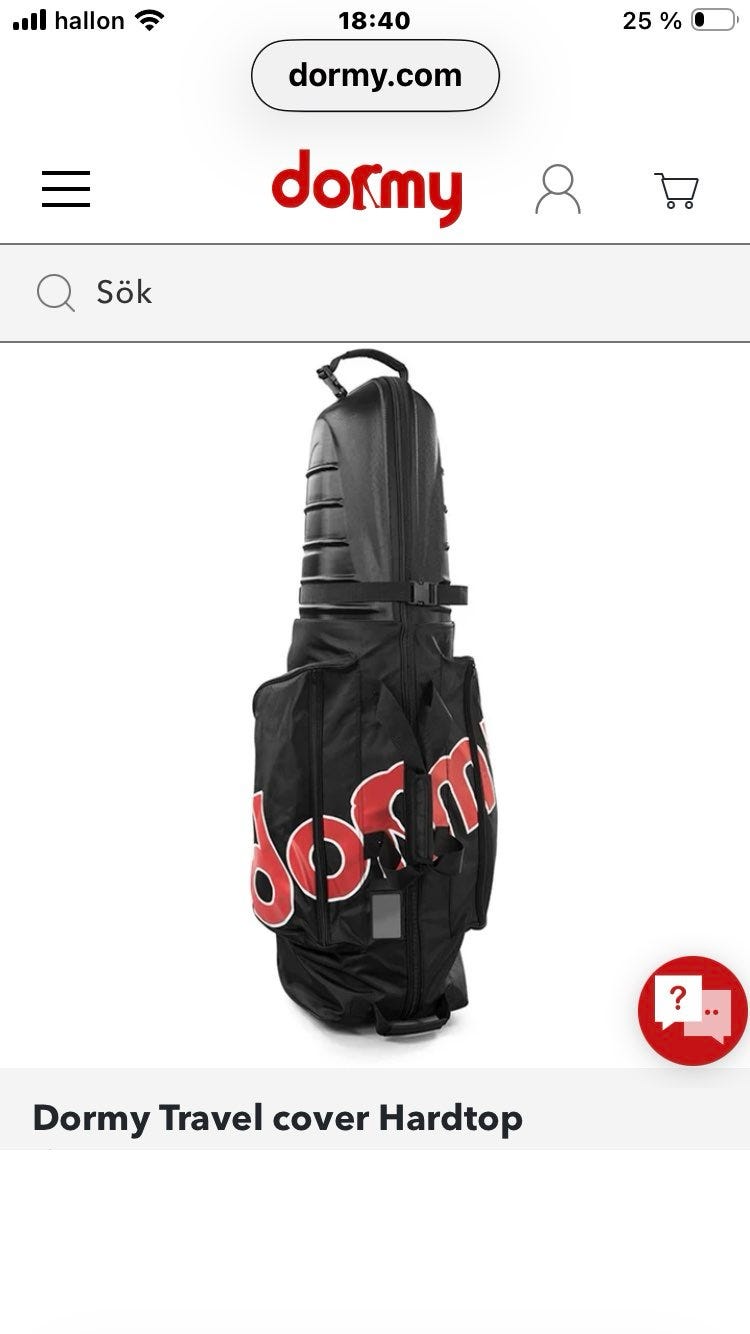The image size is (750, 1334).
Task: Go to the Dormy home logo
Action: coord(367,188)
